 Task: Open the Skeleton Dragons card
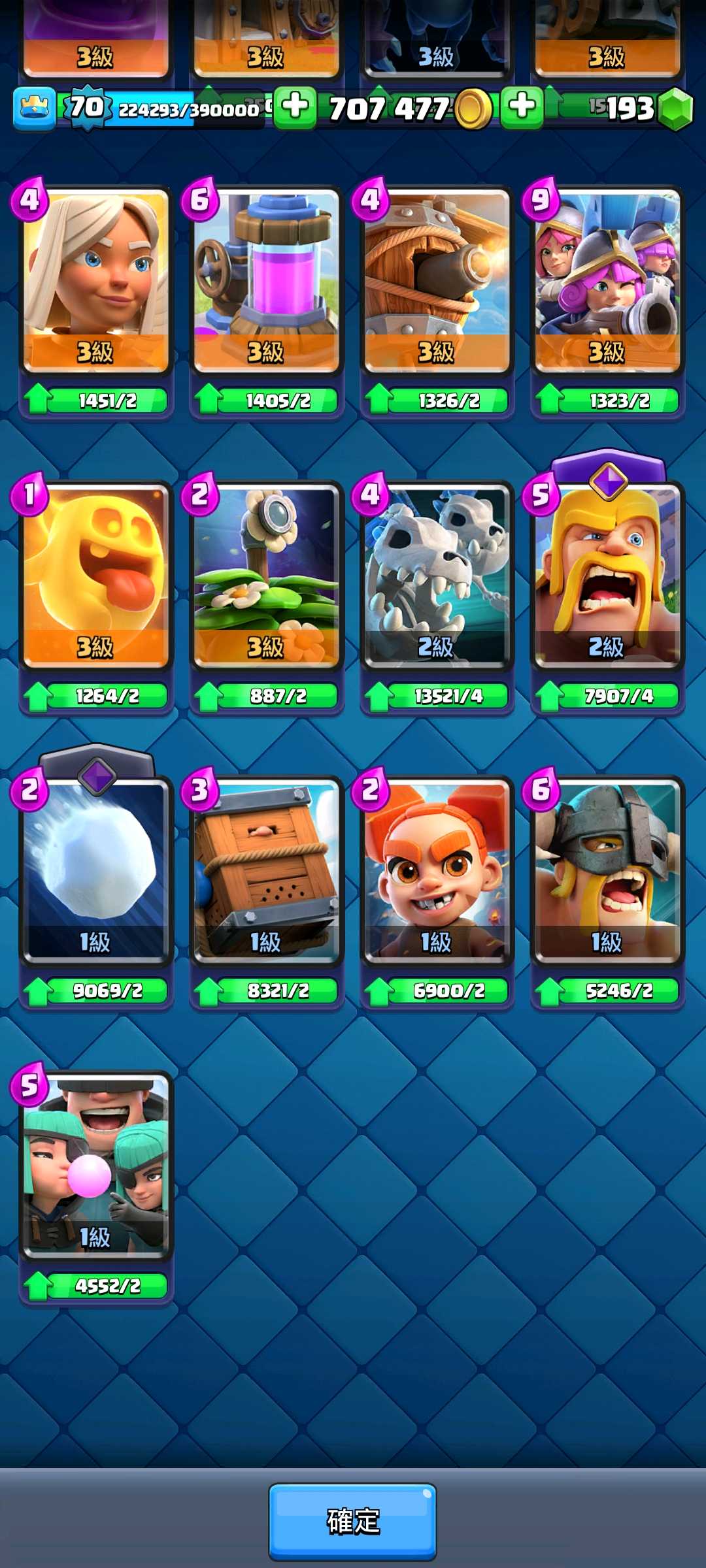pyautogui.click(x=437, y=576)
